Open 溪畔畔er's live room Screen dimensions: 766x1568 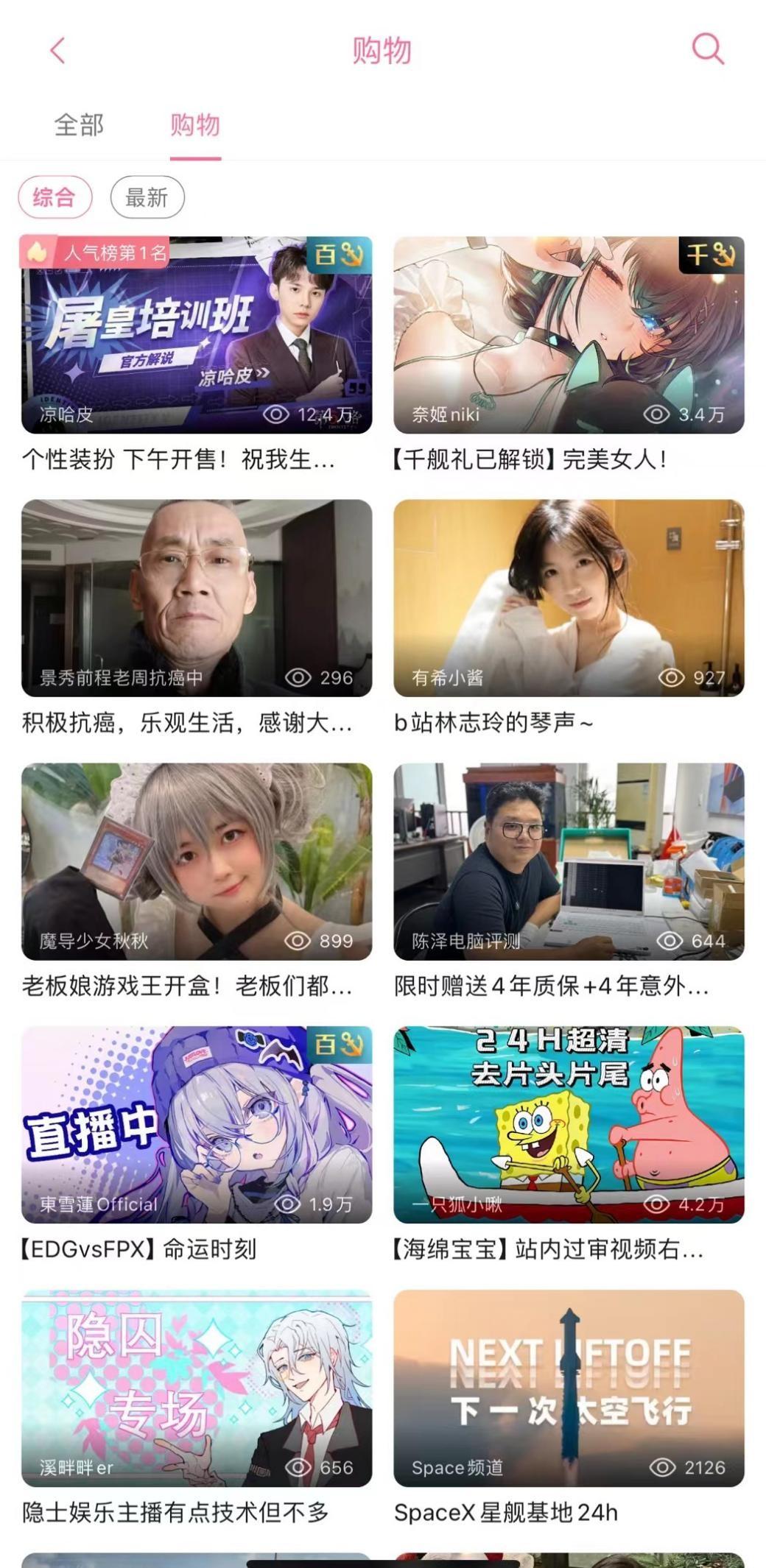tap(197, 1388)
